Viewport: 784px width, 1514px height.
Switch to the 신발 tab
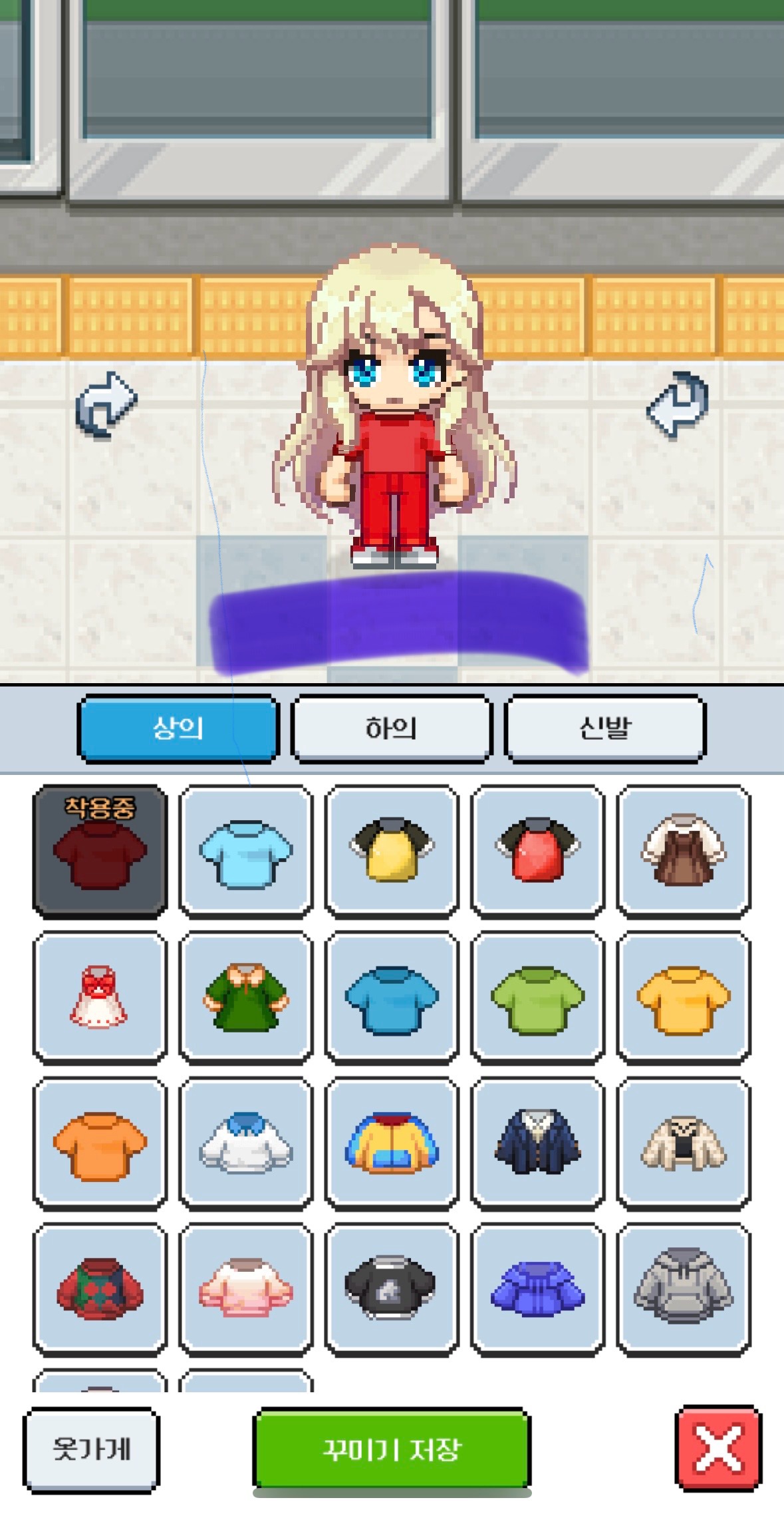pyautogui.click(x=604, y=728)
